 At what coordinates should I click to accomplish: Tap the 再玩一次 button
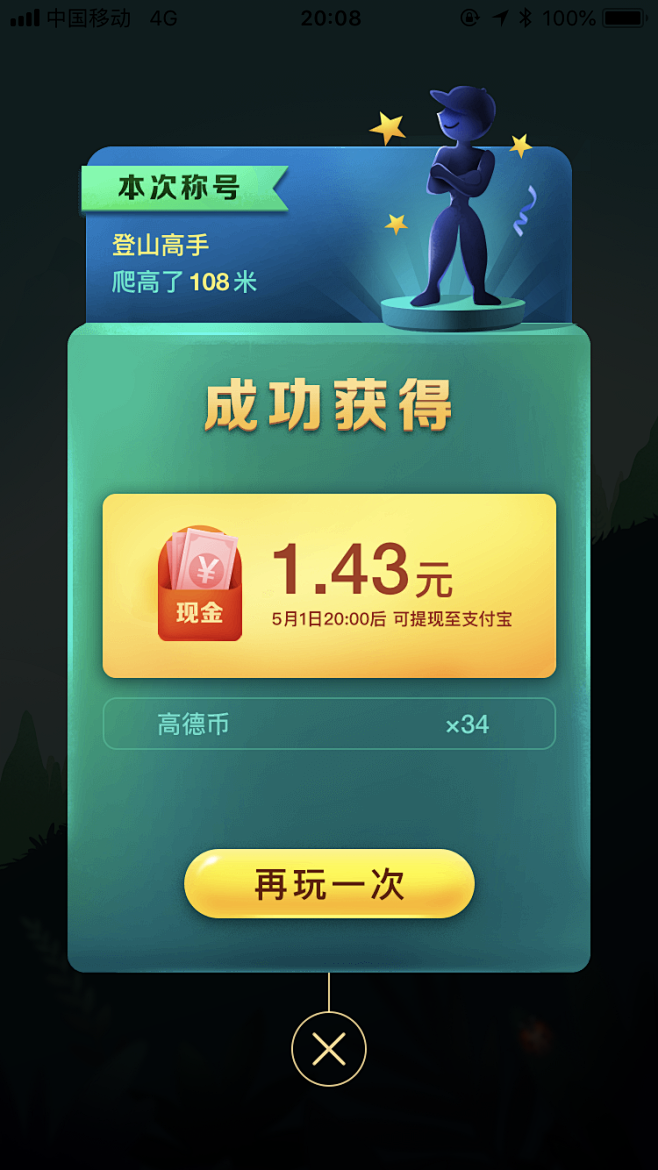[329, 884]
